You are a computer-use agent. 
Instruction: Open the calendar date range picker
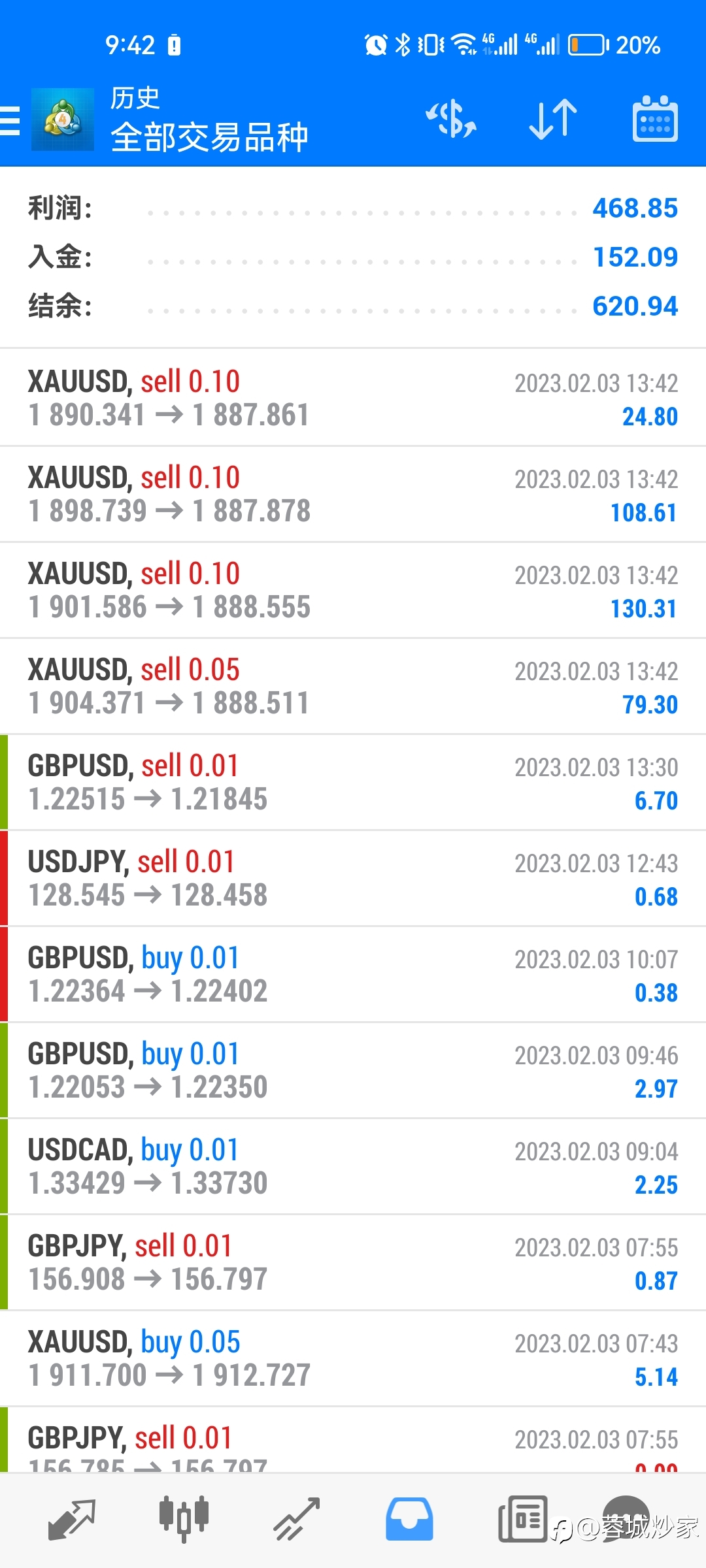click(x=655, y=119)
